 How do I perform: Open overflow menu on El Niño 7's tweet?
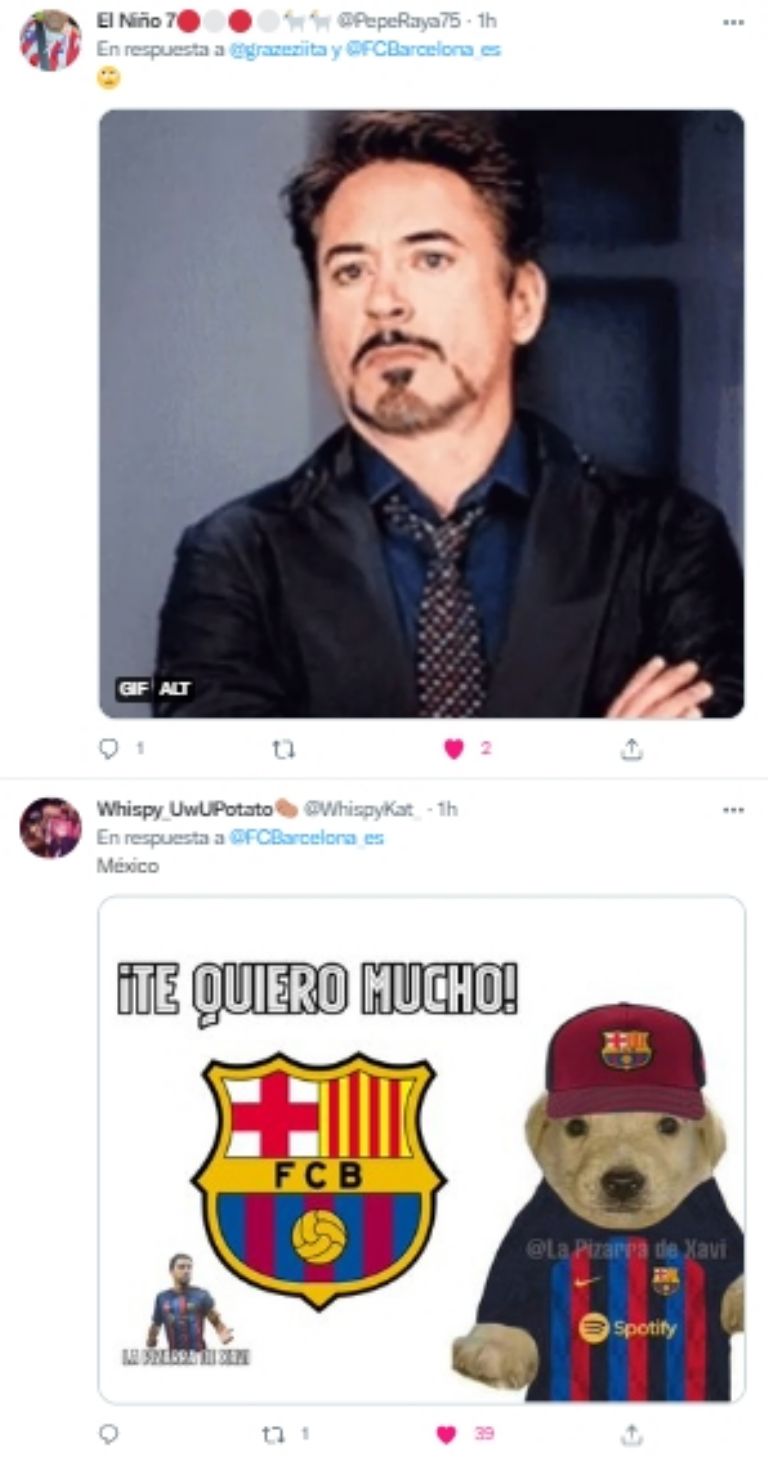click(733, 22)
